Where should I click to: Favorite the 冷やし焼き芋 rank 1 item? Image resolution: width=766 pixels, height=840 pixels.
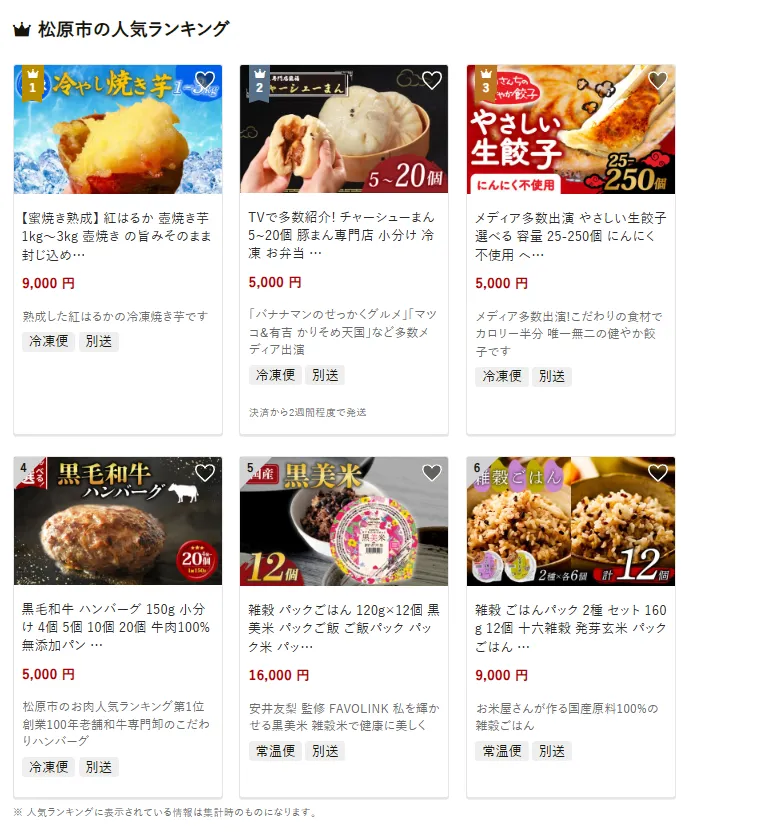tap(205, 80)
